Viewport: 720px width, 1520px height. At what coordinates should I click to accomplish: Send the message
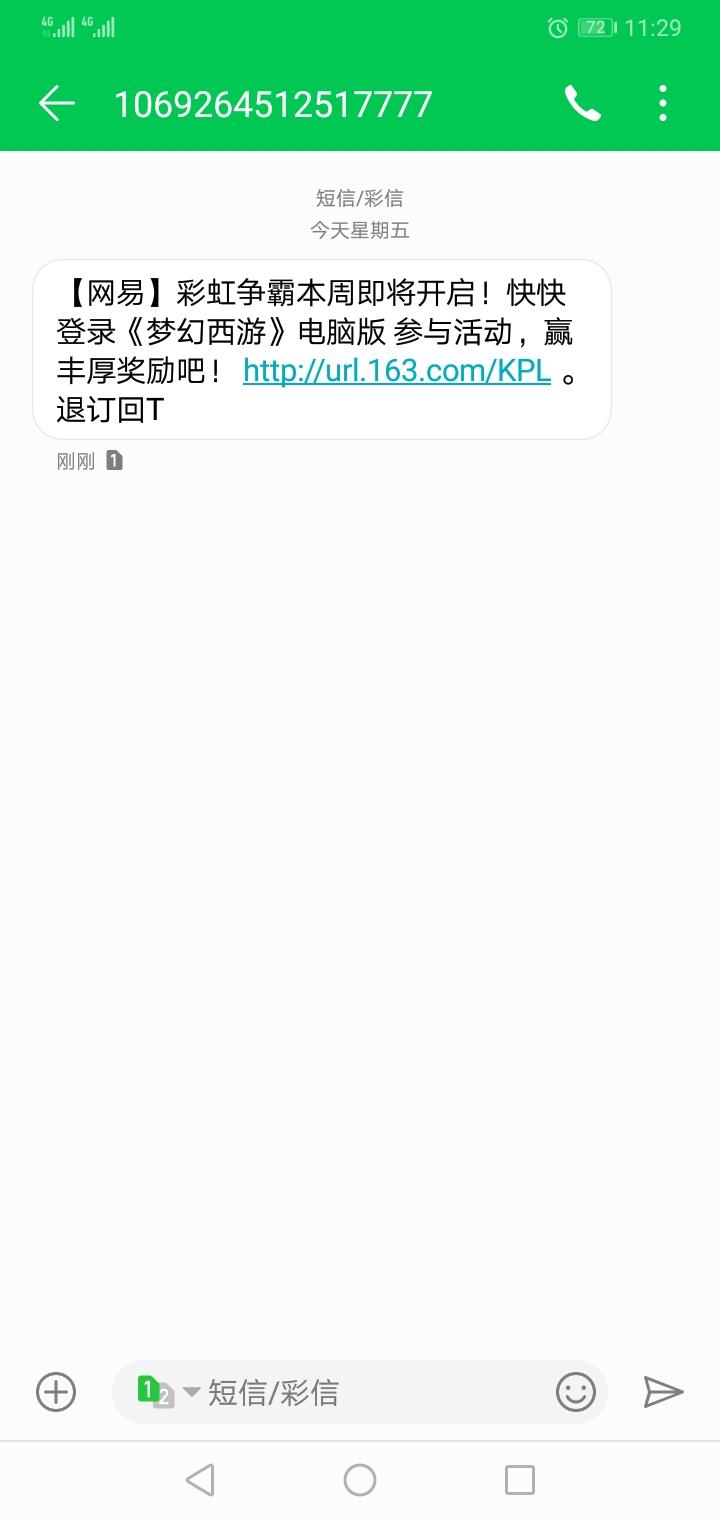click(662, 1391)
